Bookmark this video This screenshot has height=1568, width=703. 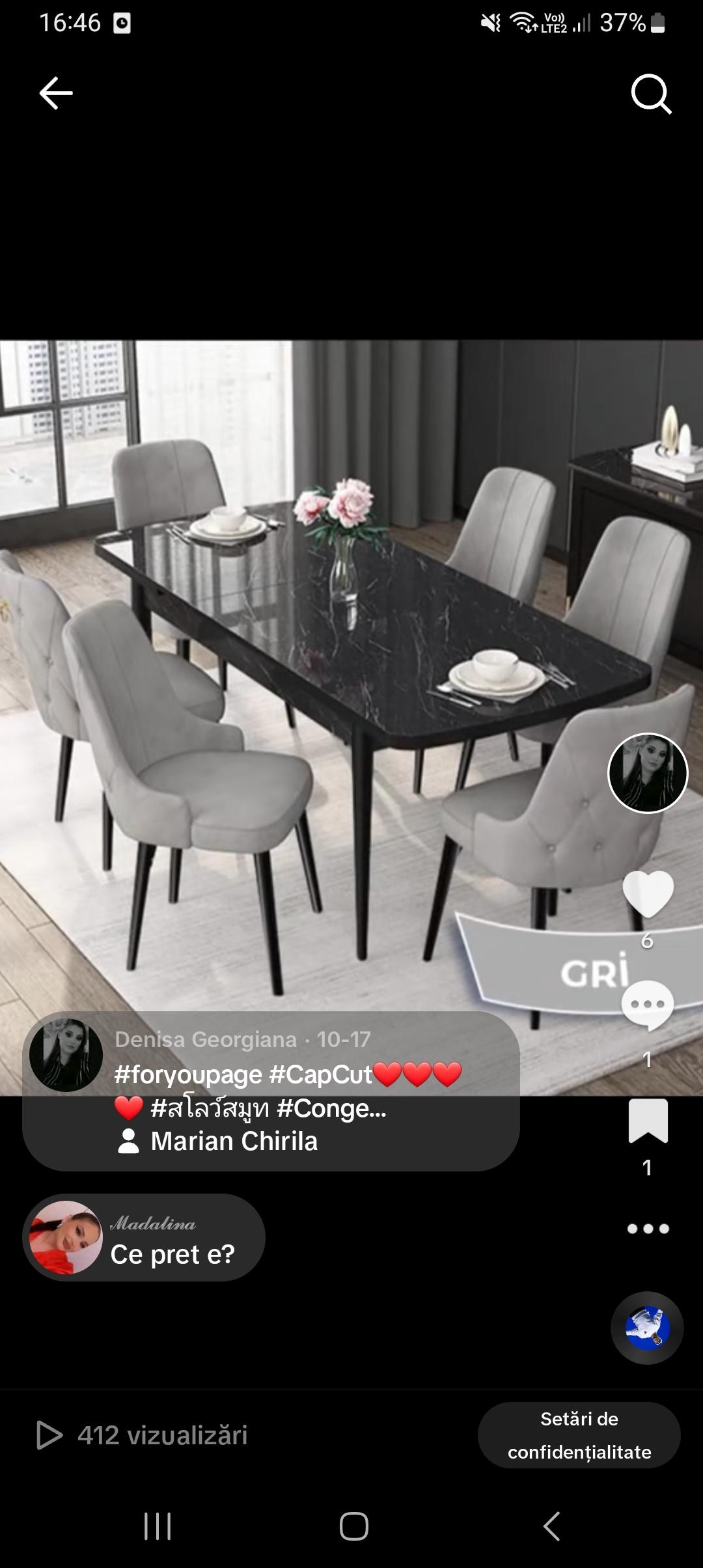[x=648, y=1121]
